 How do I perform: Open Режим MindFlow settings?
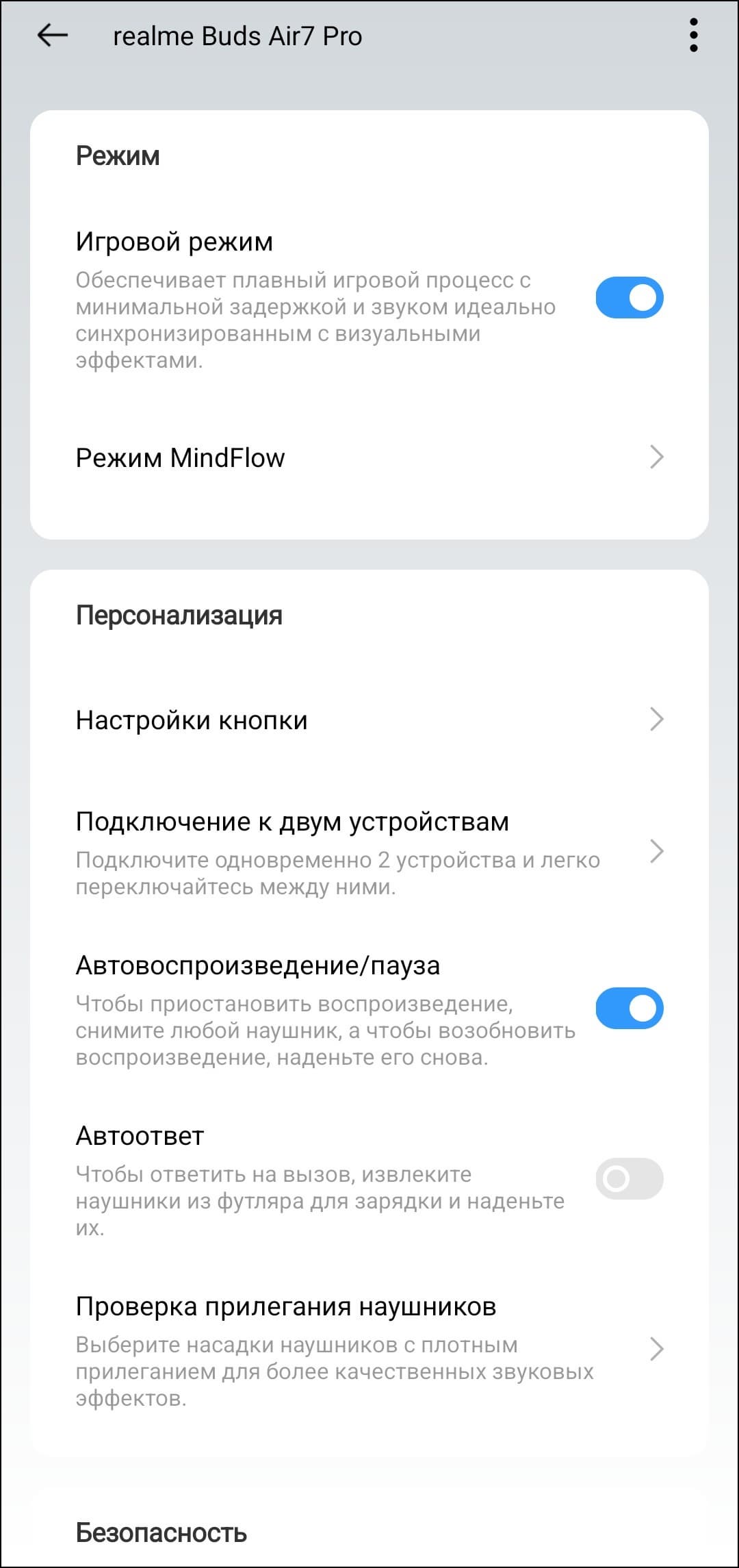point(369,457)
